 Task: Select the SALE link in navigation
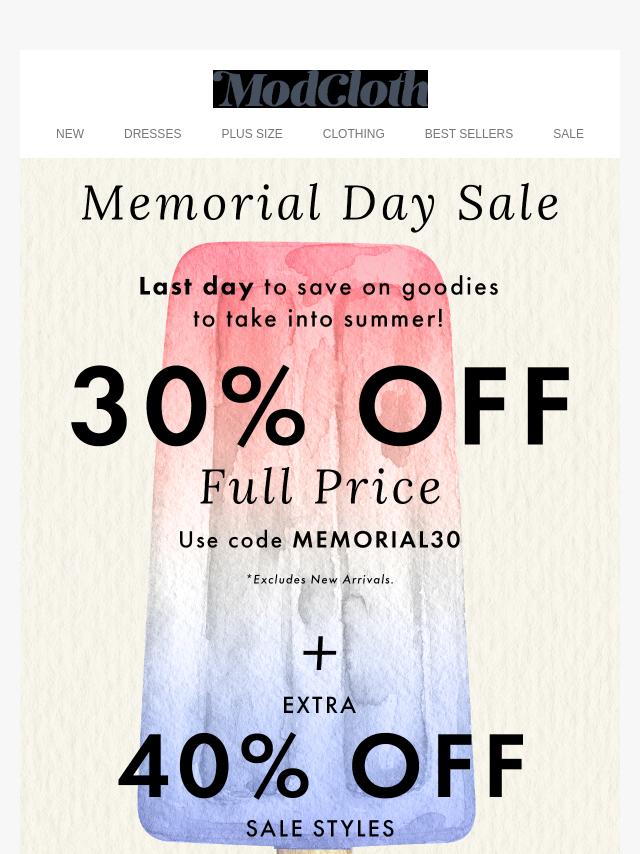[568, 134]
